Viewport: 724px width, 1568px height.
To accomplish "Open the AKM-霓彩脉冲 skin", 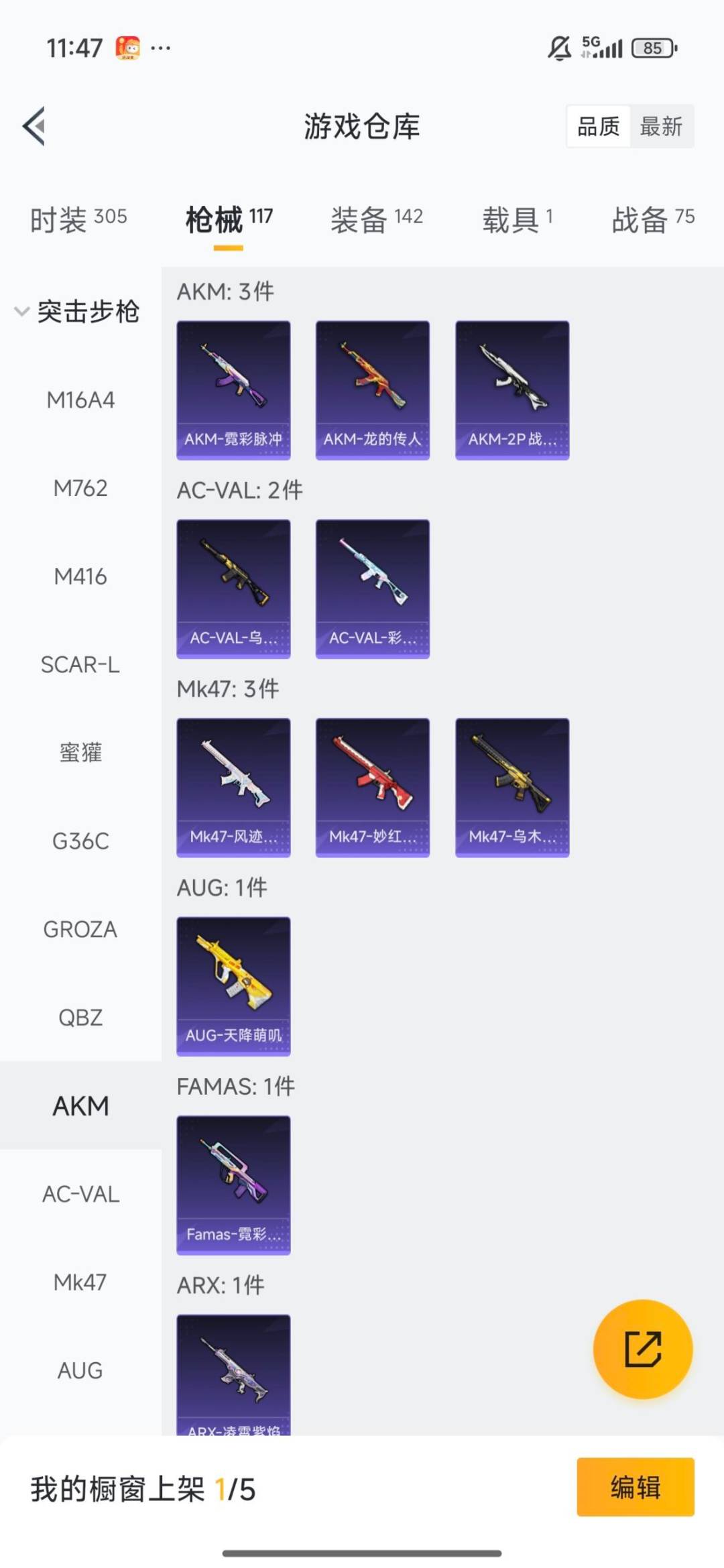I will (x=233, y=390).
